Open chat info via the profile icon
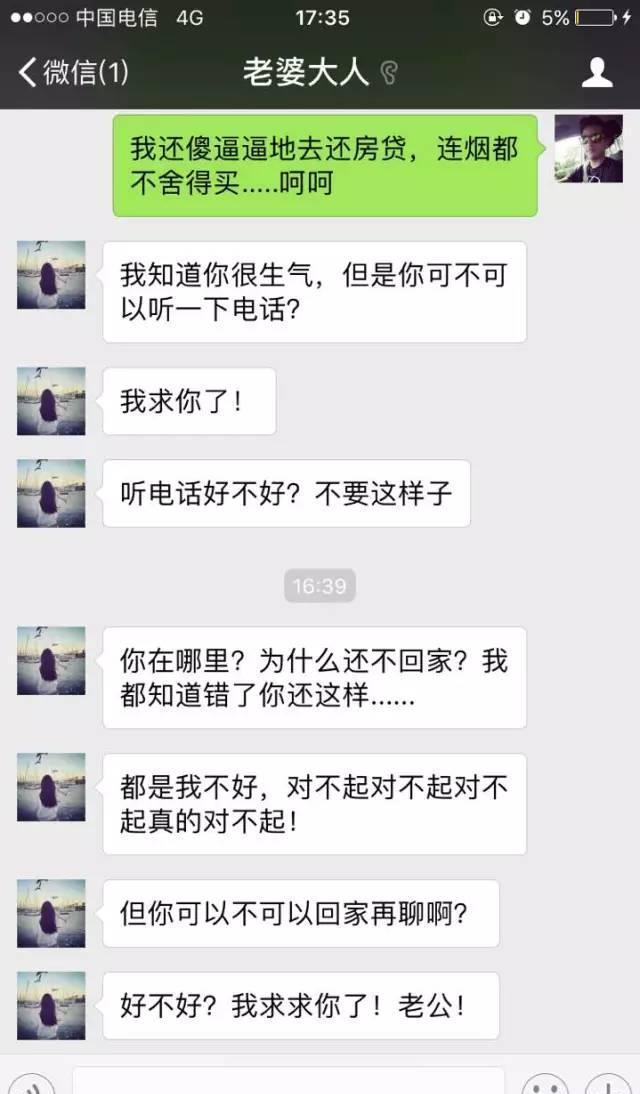The width and height of the screenshot is (640, 1094). (597, 72)
